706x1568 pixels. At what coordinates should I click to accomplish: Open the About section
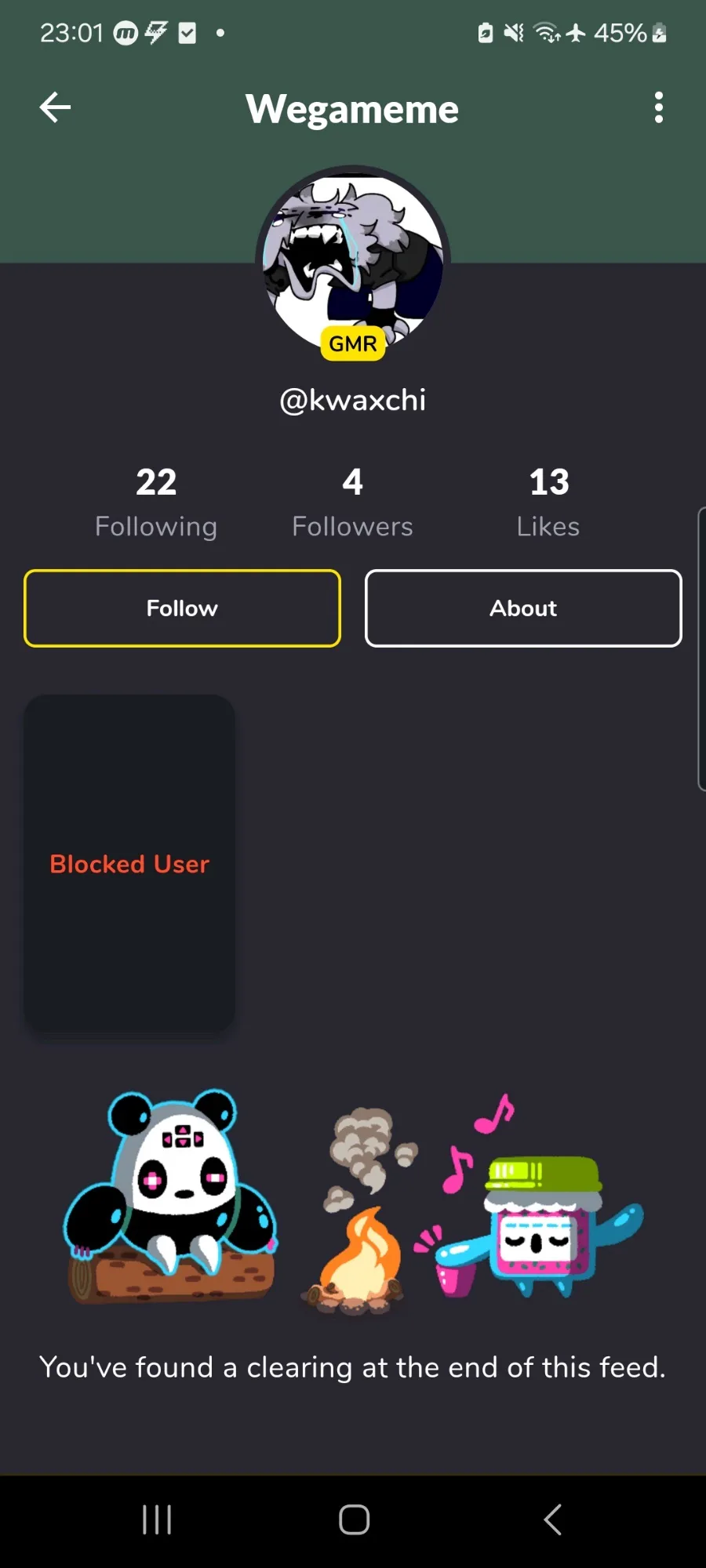[523, 608]
